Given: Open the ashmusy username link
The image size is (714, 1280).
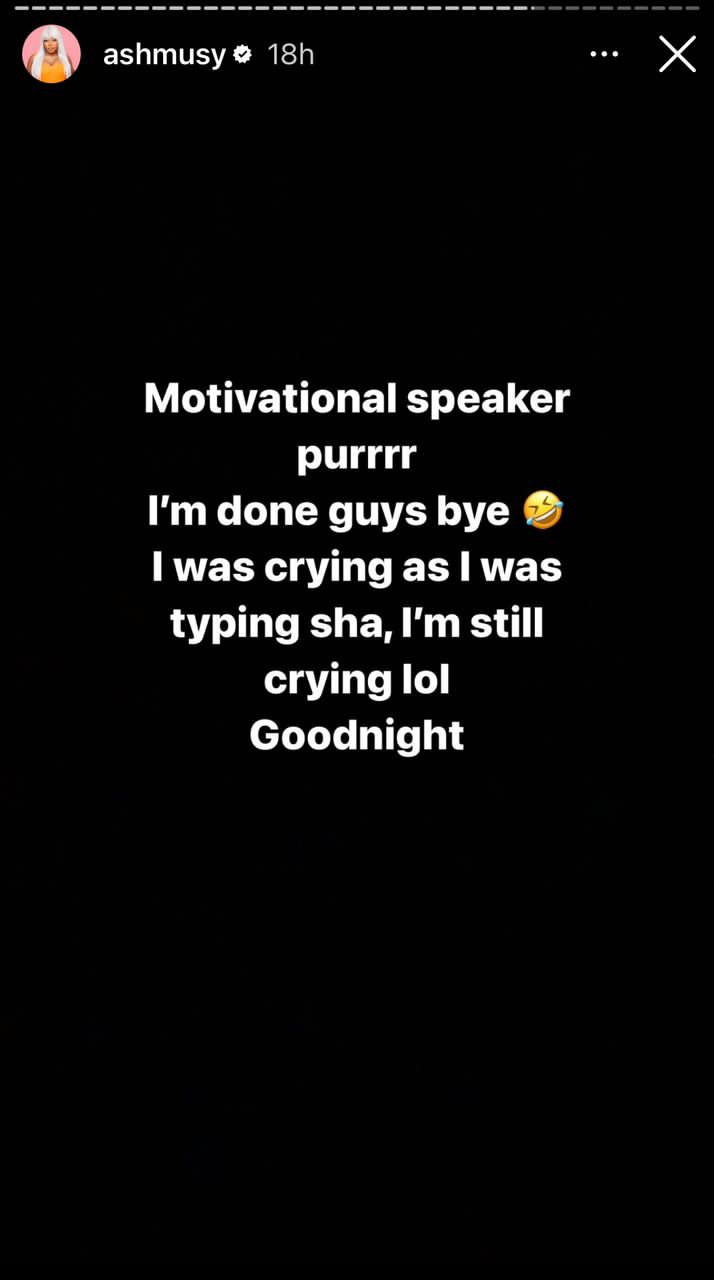Looking at the screenshot, I should coord(164,54).
